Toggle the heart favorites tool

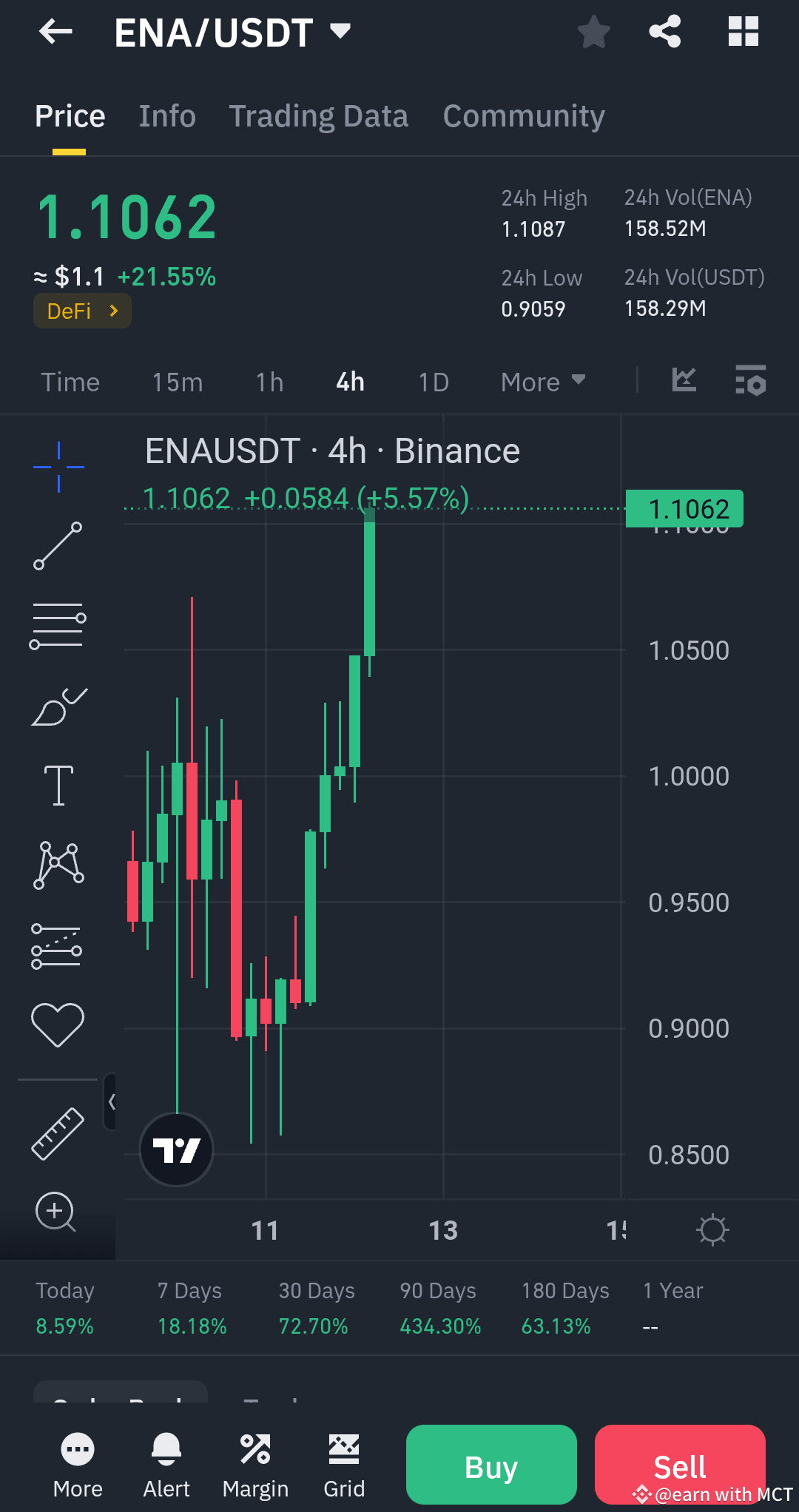click(59, 1021)
